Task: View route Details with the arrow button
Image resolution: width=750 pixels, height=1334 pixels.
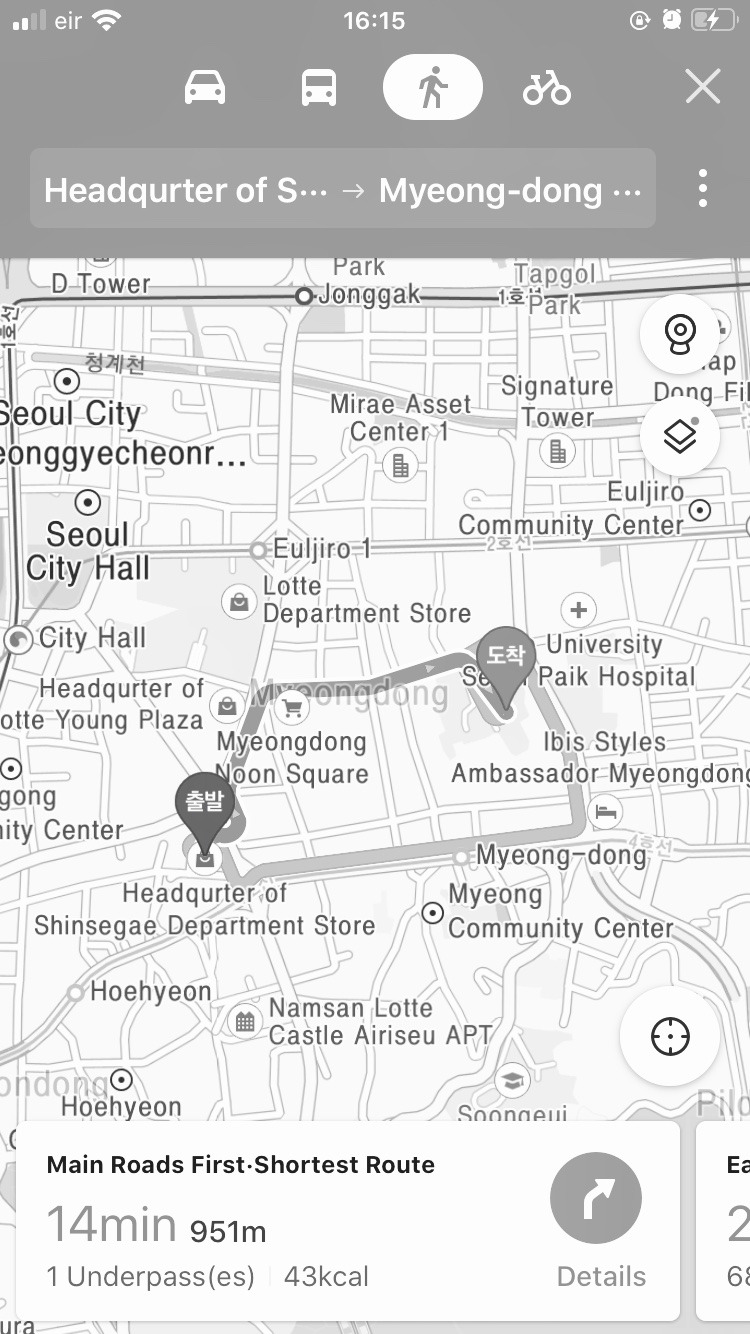Action: click(597, 1198)
